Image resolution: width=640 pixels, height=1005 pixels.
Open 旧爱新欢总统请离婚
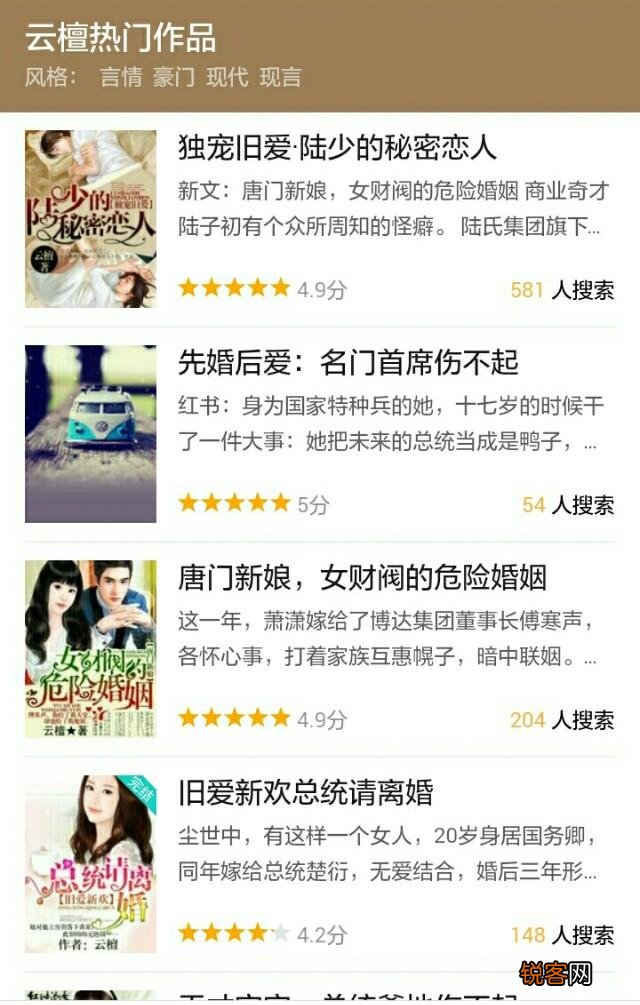(x=305, y=793)
